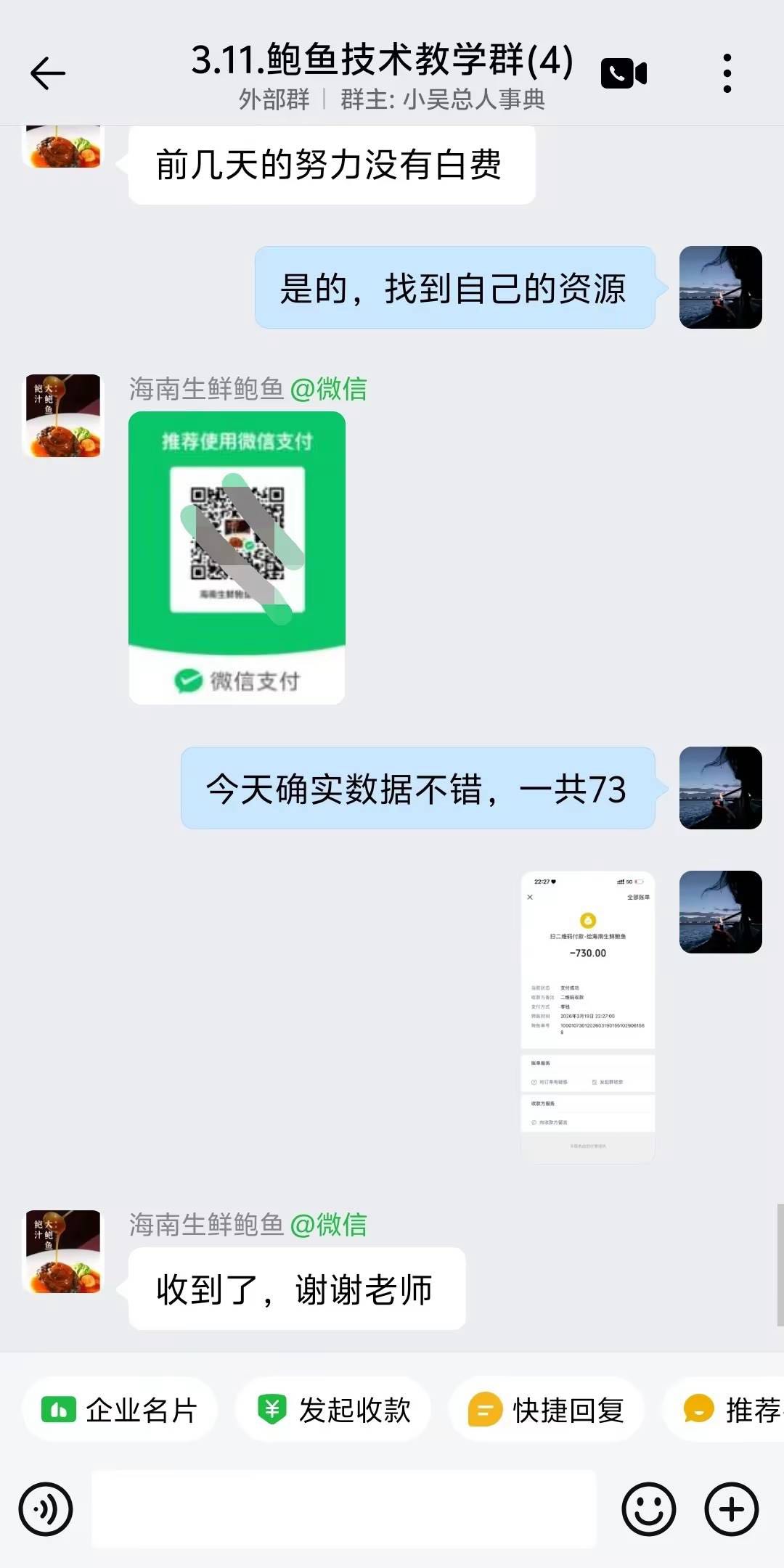Tap the back arrow to exit chat

pyautogui.click(x=47, y=73)
